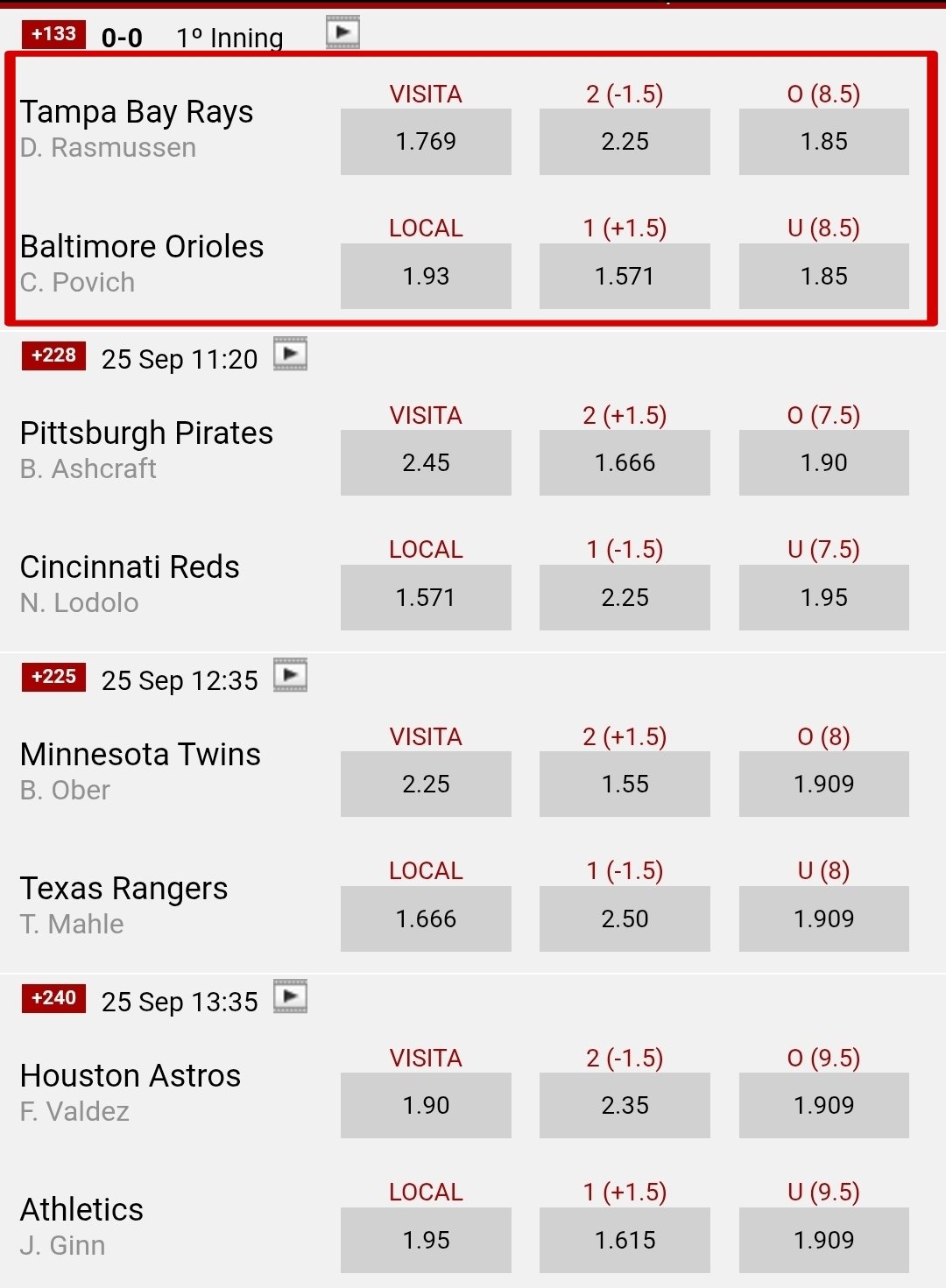946x1288 pixels.
Task: Pick Cincinnati Reds LOCAL at 1.571
Action: pos(426,597)
